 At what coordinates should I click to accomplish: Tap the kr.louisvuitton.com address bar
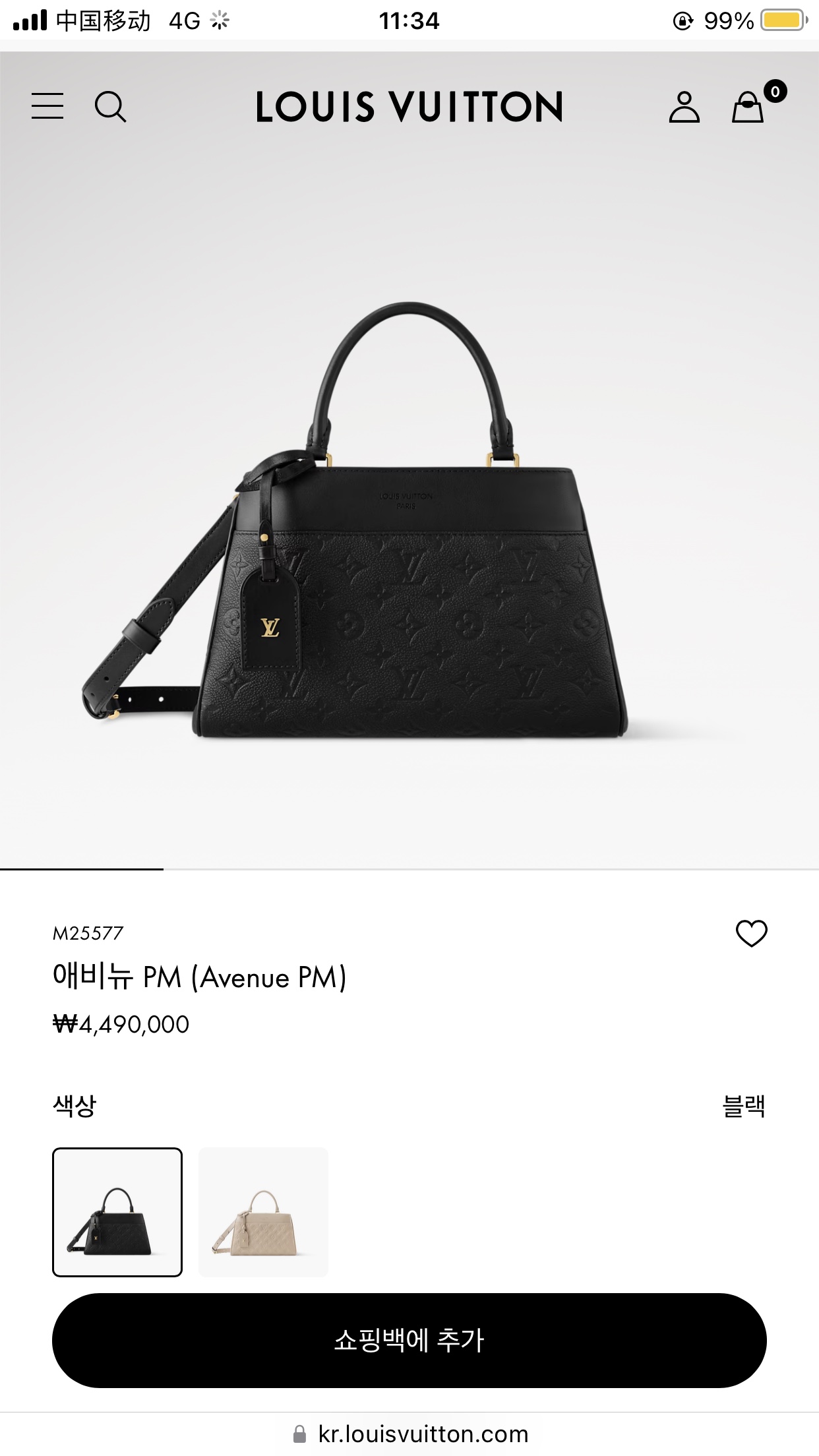422,1434
